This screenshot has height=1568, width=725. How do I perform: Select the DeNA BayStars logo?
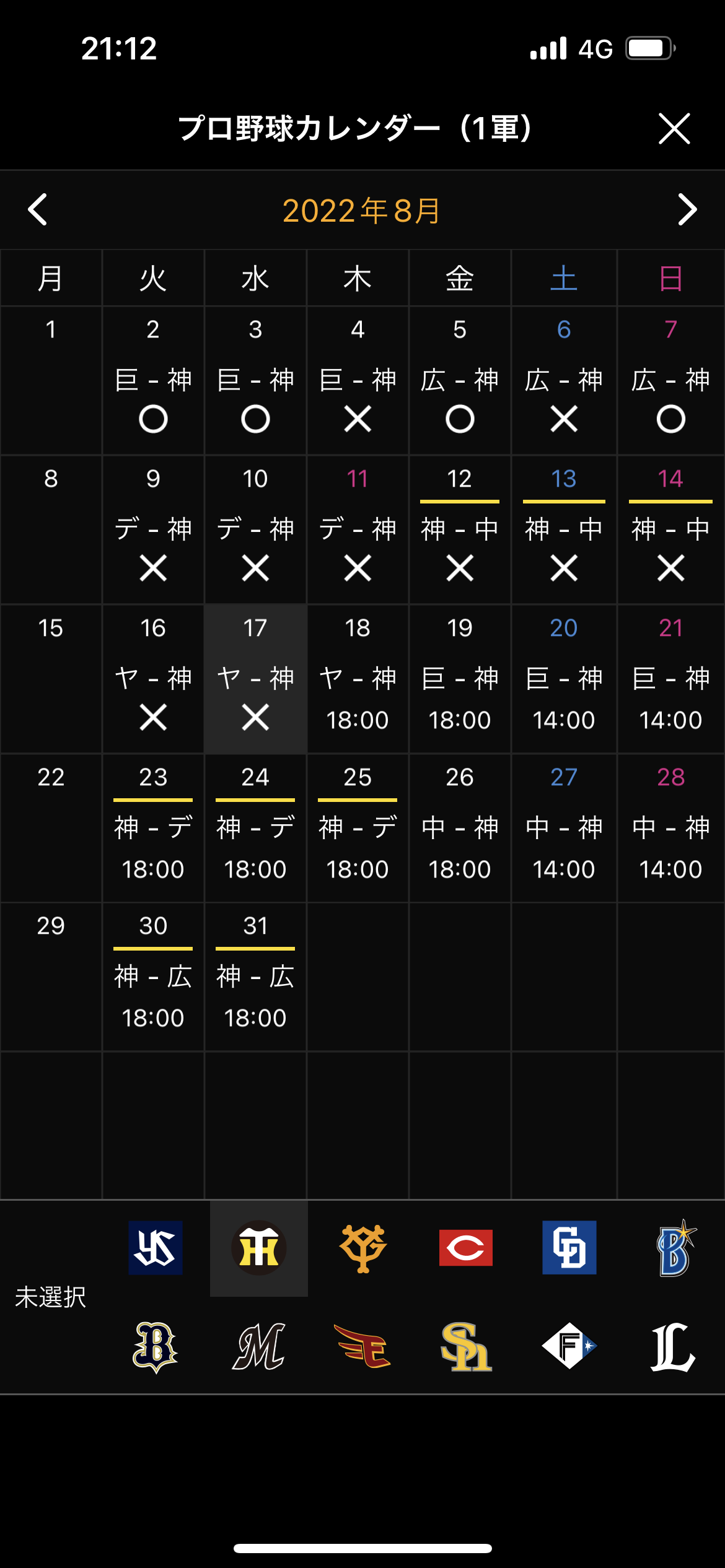pos(674,1248)
